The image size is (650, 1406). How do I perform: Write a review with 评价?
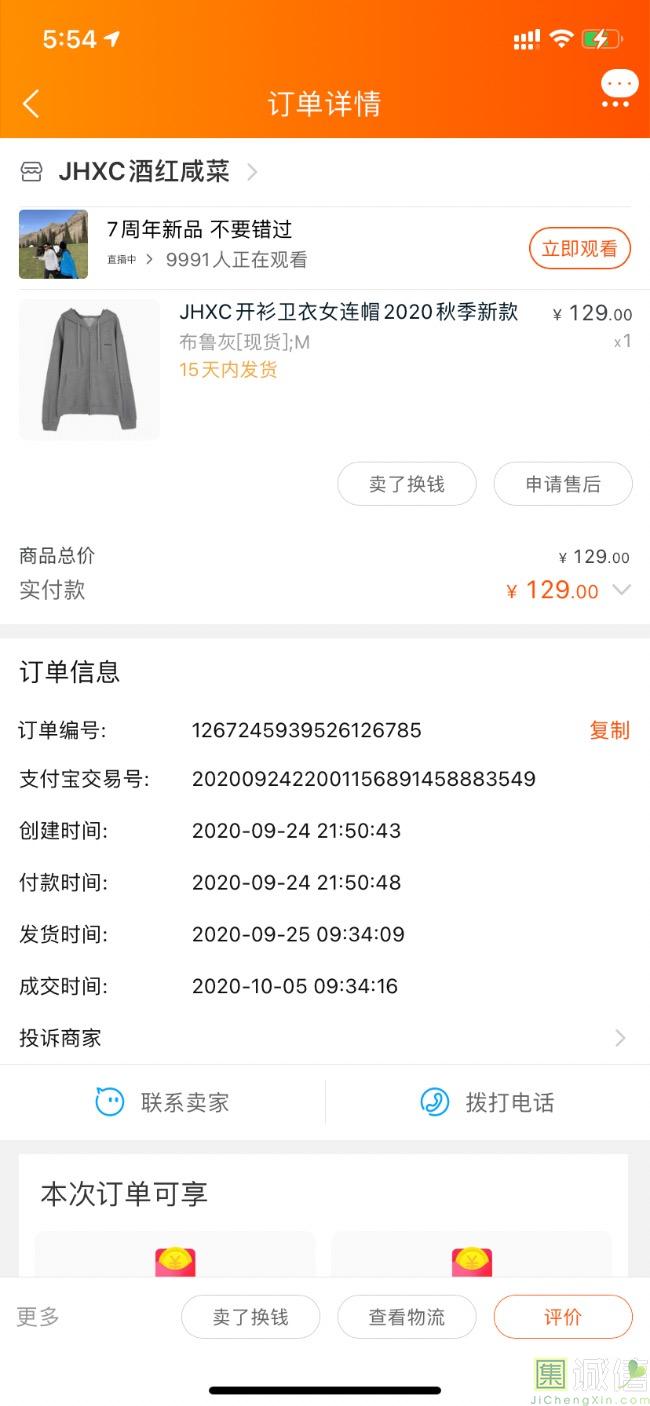(x=563, y=1317)
